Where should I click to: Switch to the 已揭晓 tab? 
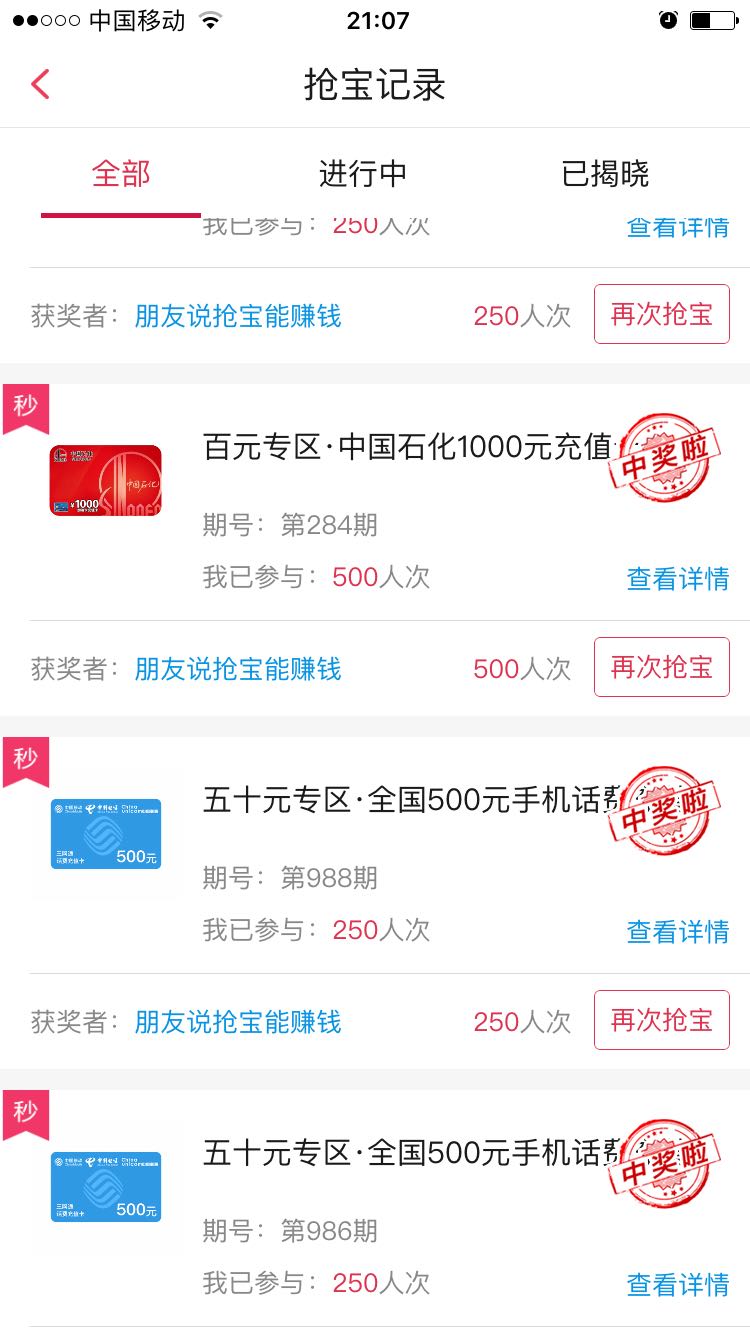click(605, 173)
